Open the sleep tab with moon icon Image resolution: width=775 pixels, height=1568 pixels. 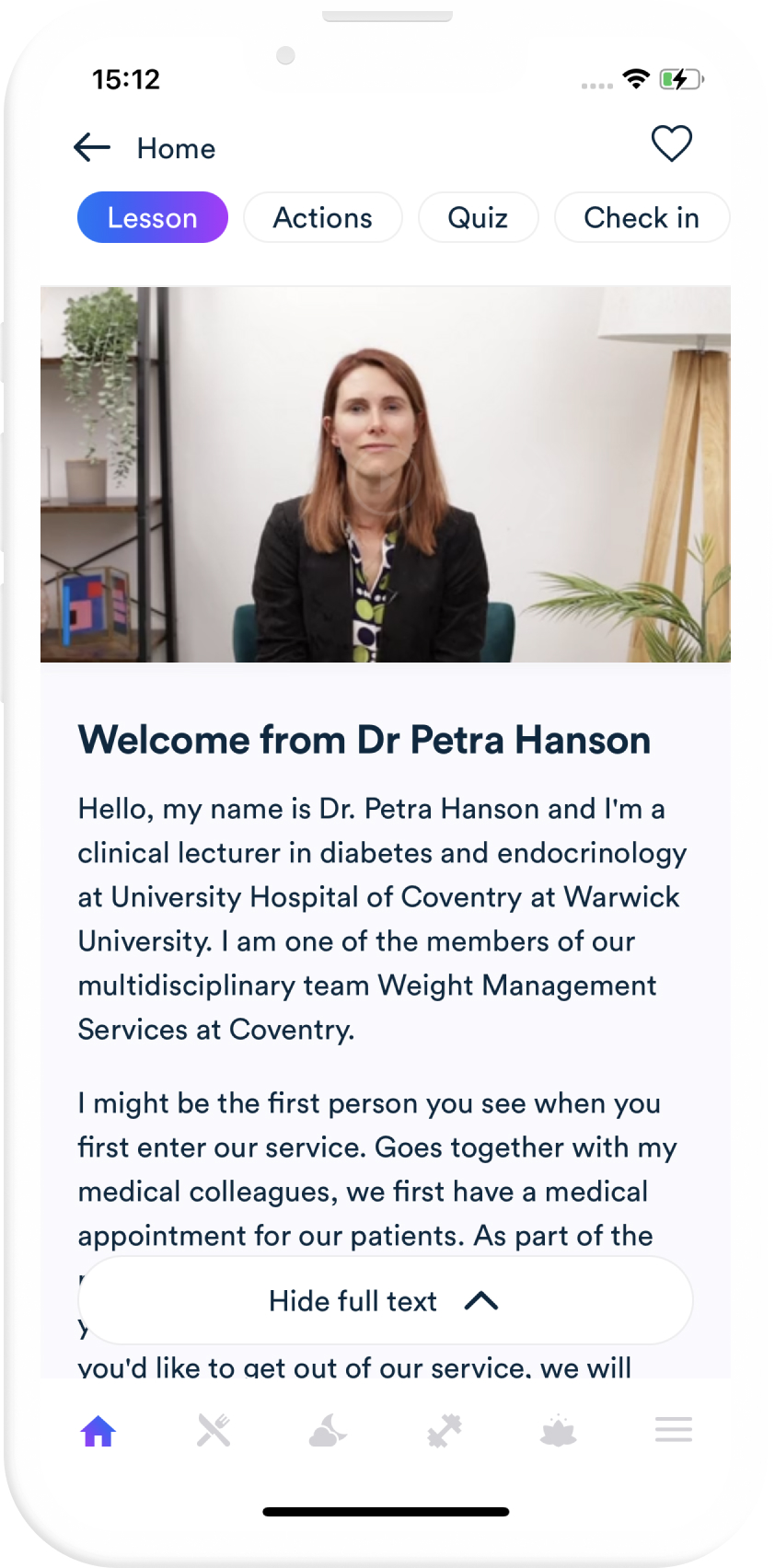(329, 1431)
